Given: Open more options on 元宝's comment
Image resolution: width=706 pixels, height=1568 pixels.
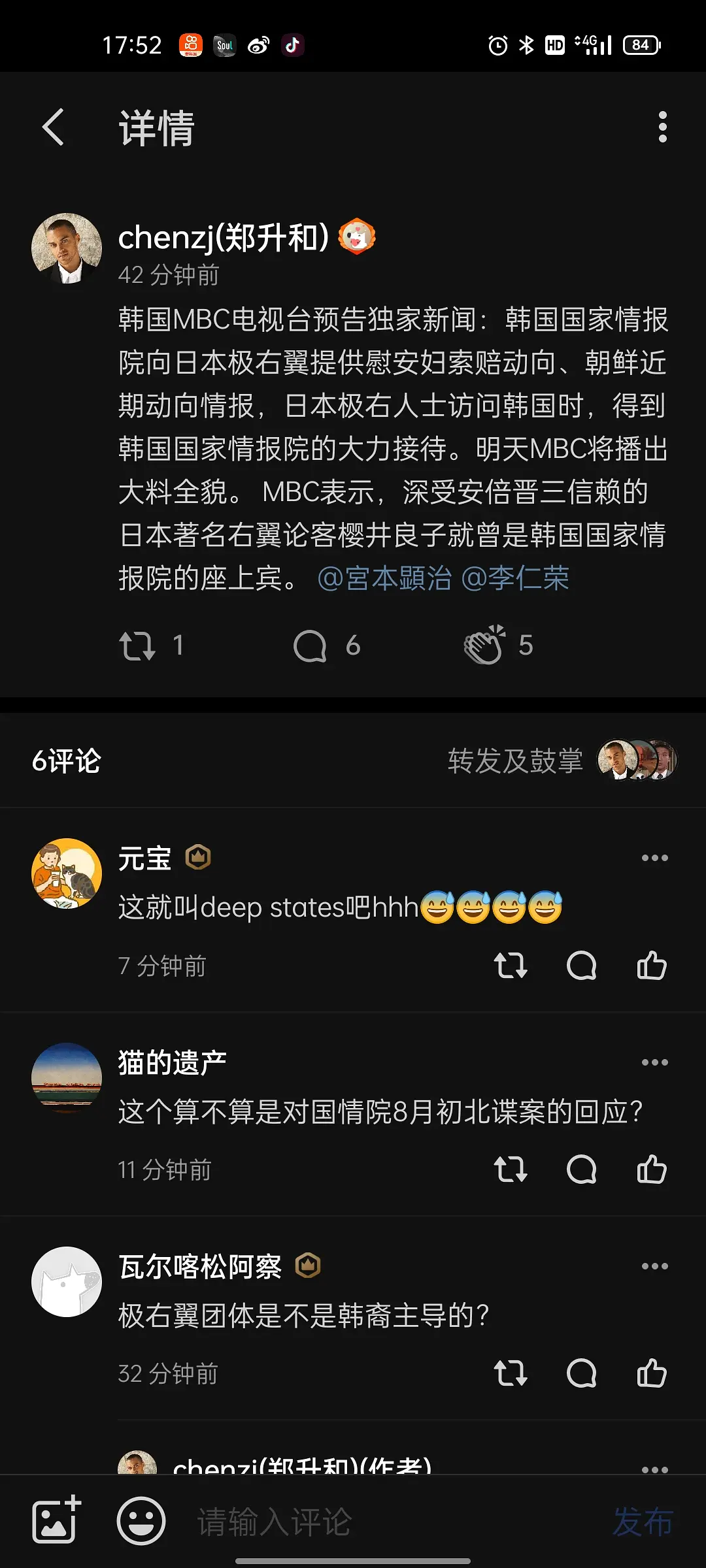Looking at the screenshot, I should coord(654,858).
